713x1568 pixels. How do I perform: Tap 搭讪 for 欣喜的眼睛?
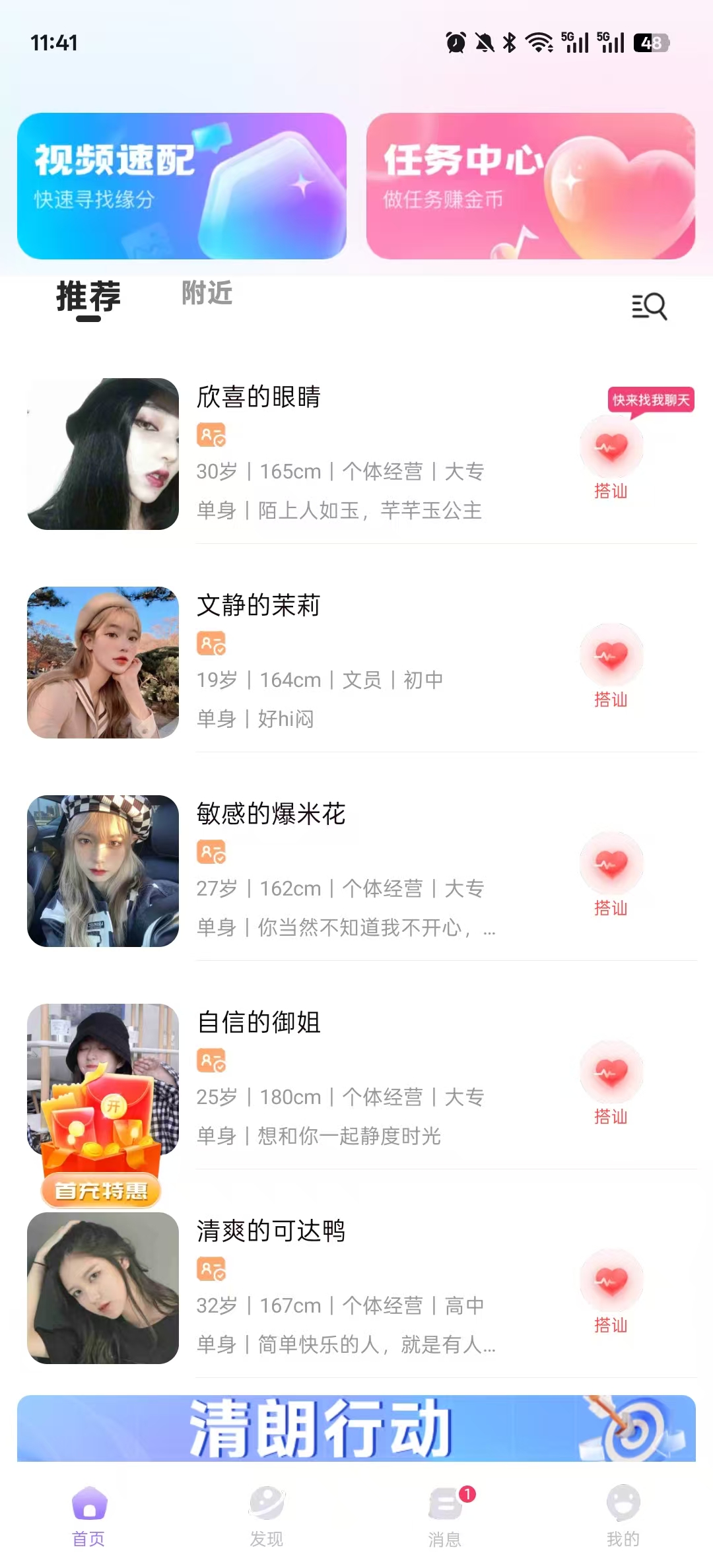[611, 457]
